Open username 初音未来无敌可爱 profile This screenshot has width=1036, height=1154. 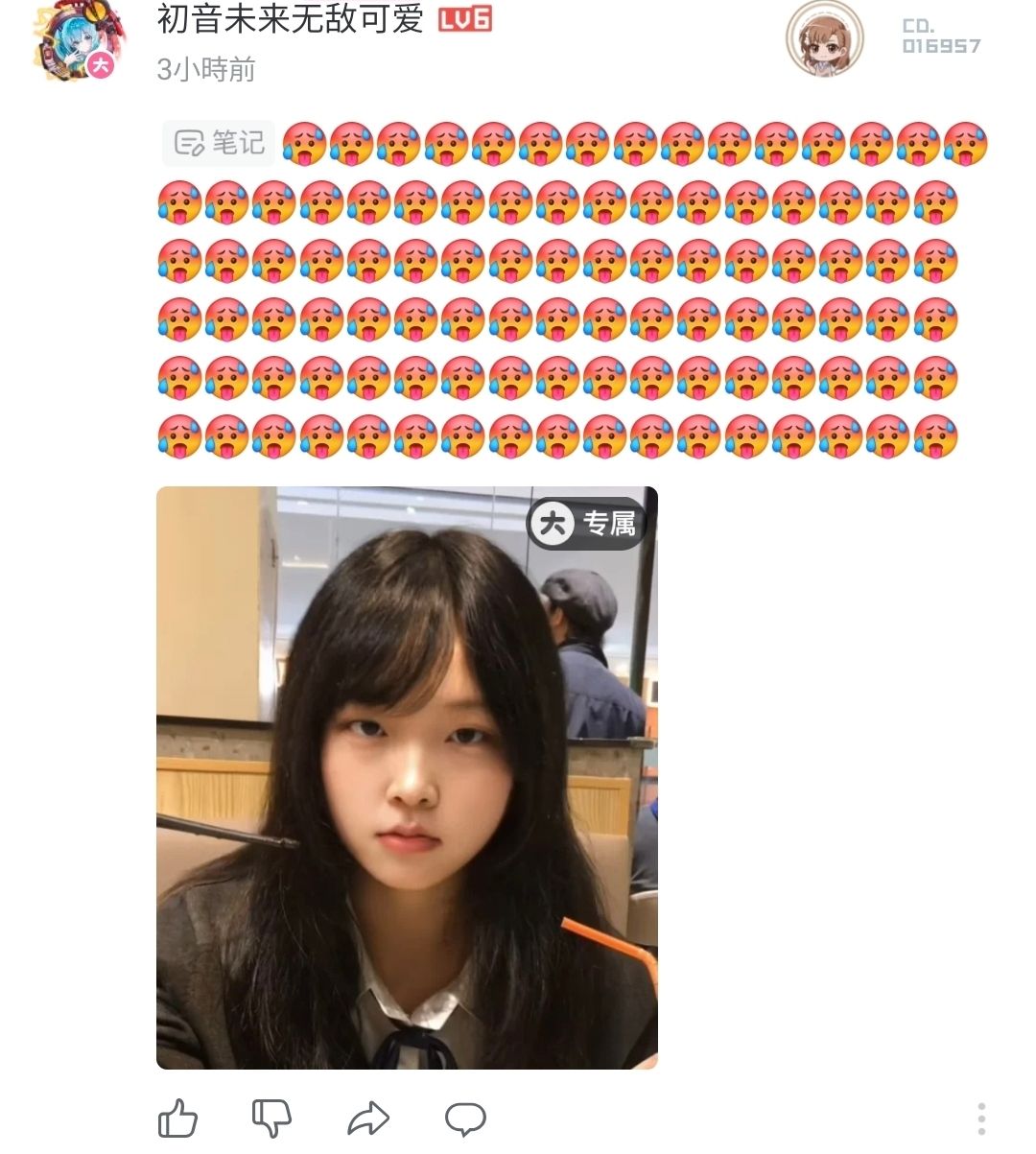(290, 18)
